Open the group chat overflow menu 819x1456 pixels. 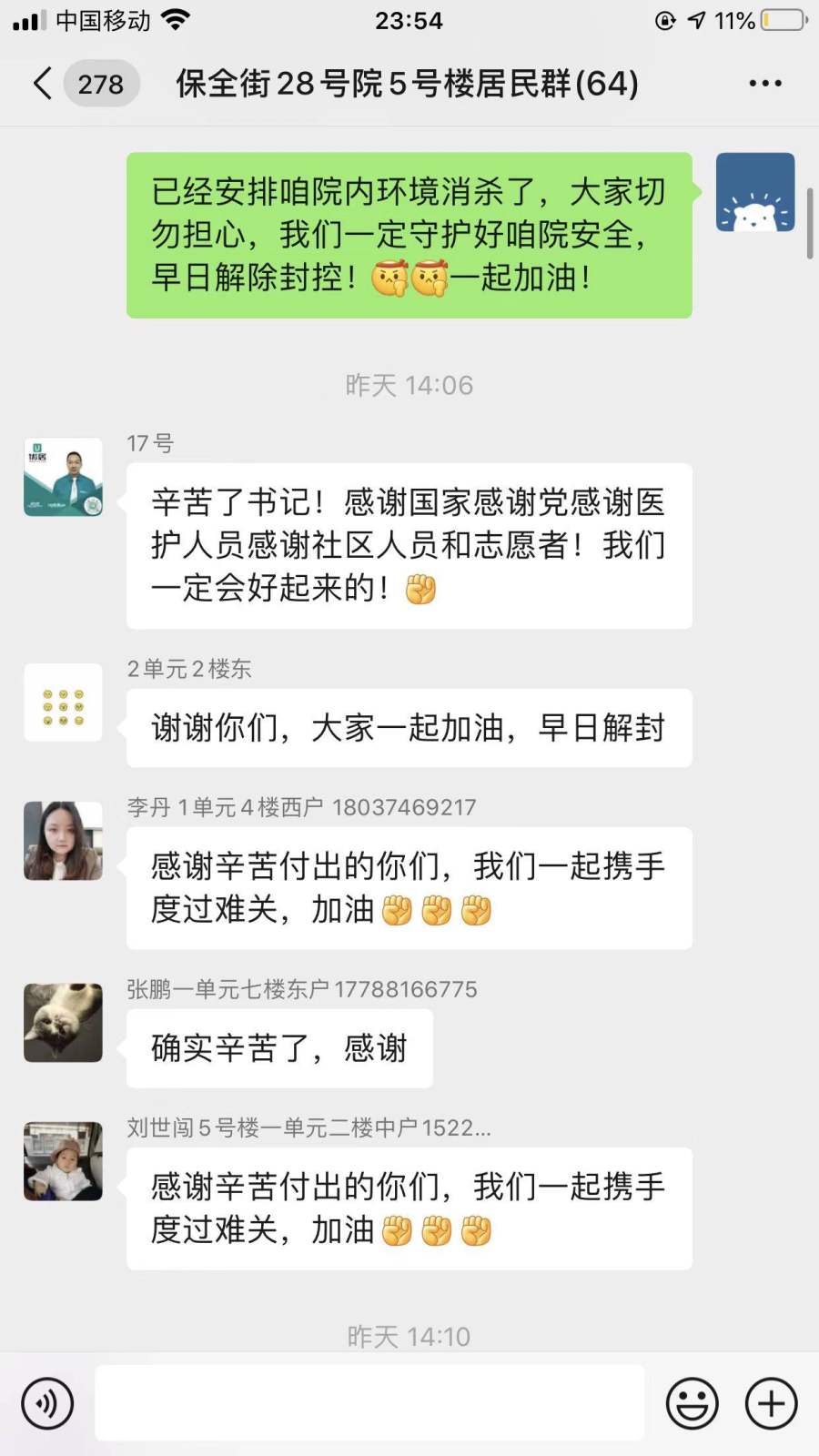(x=764, y=84)
